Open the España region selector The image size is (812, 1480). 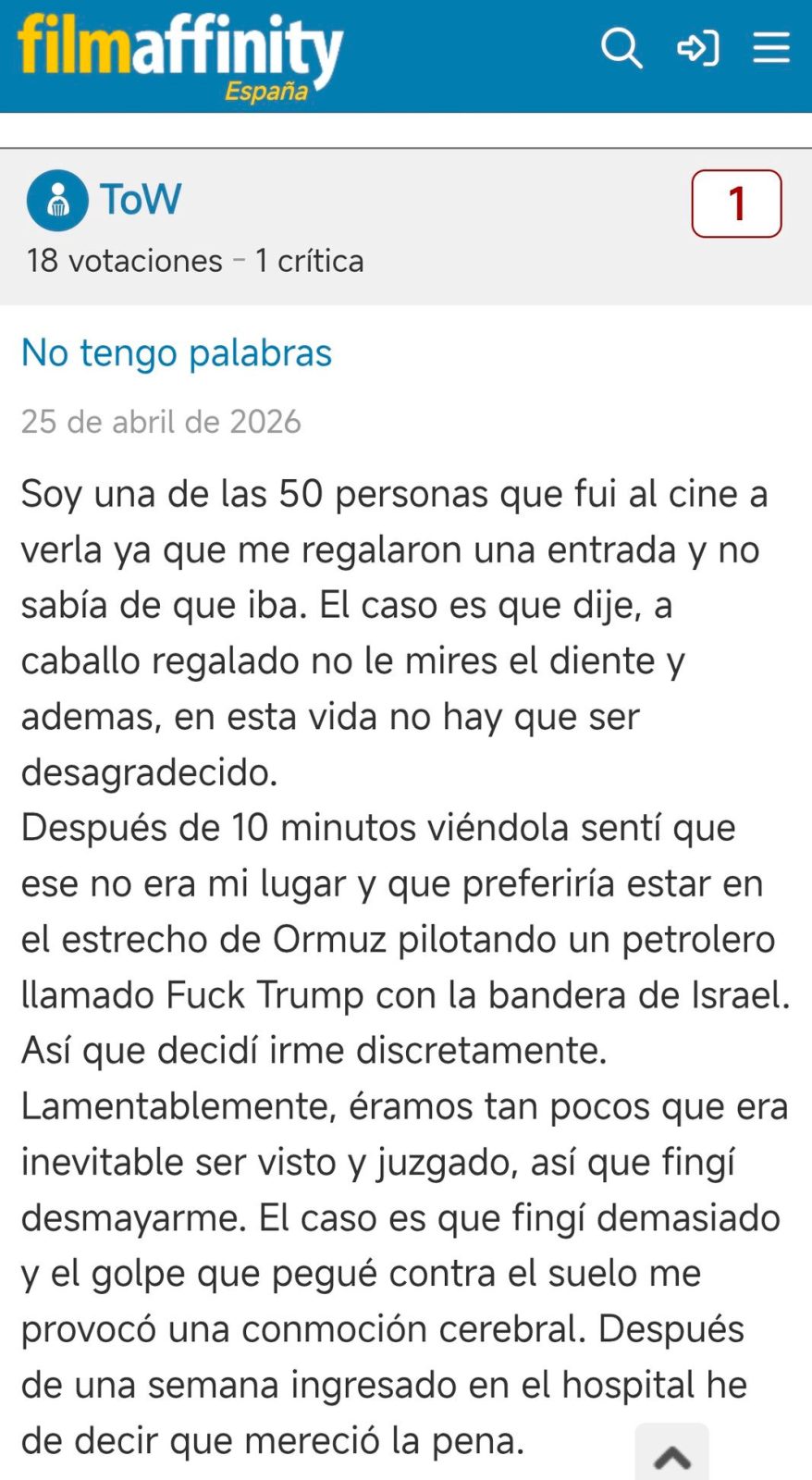point(268,92)
